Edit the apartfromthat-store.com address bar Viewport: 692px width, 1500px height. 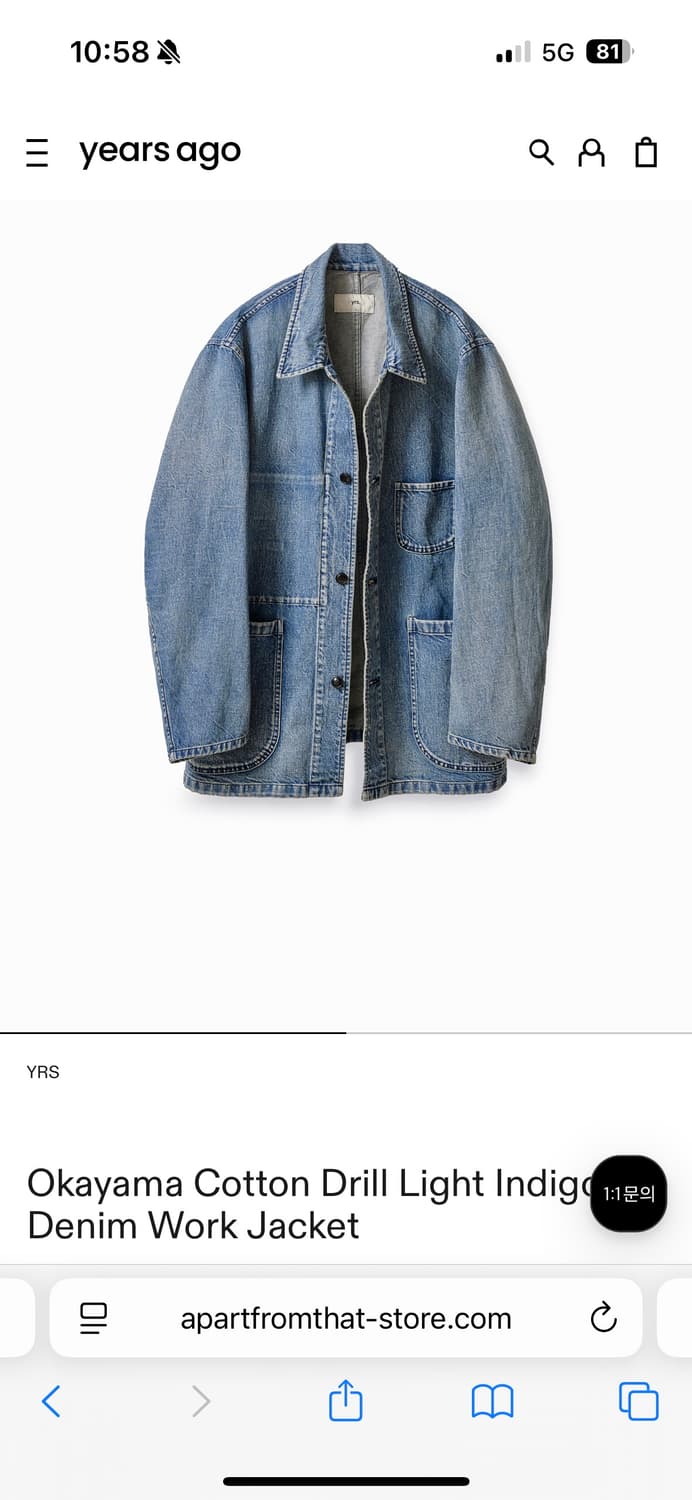pyautogui.click(x=345, y=1318)
